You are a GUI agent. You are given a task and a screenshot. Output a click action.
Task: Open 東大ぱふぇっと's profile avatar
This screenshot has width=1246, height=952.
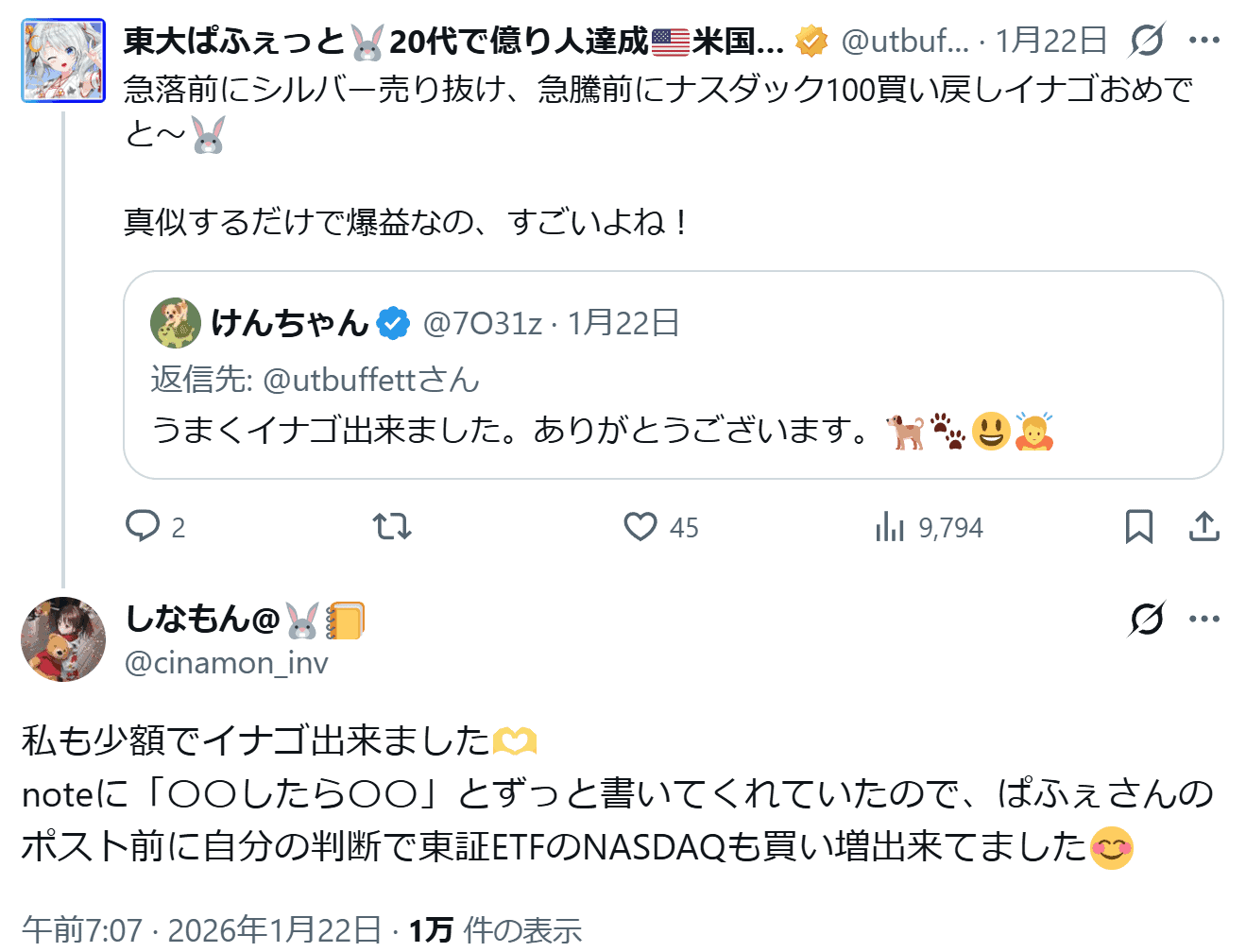63,60
